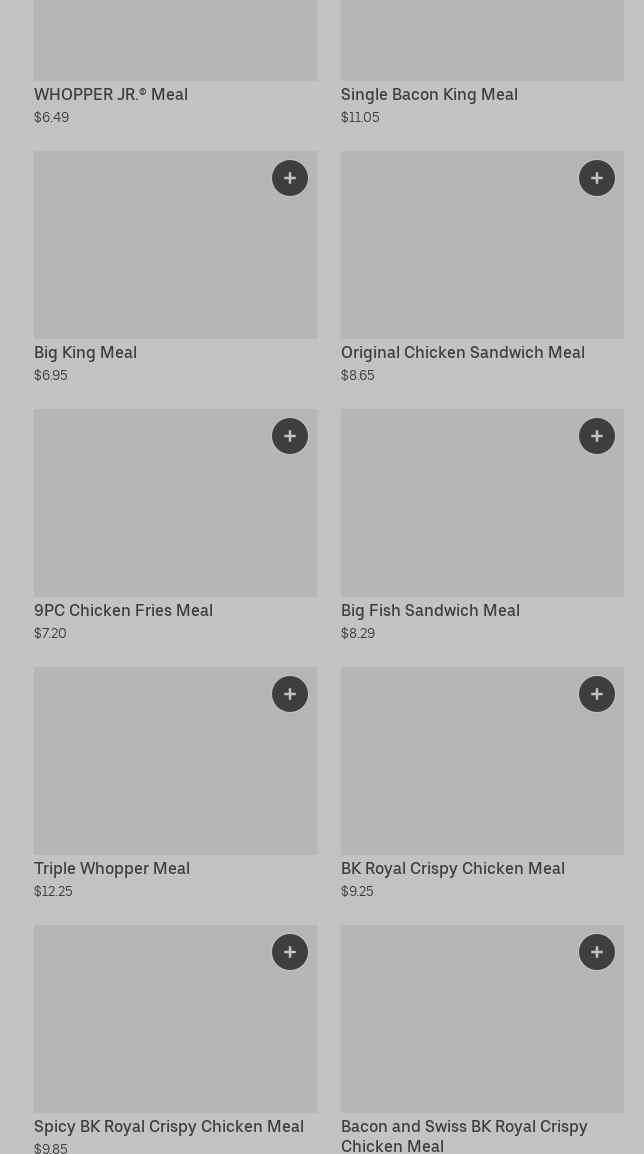Image resolution: width=644 pixels, height=1154 pixels.
Task: Open Bacon and Swiss BK Royal Crispy card
Action: pyautogui.click(x=462, y=1035)
